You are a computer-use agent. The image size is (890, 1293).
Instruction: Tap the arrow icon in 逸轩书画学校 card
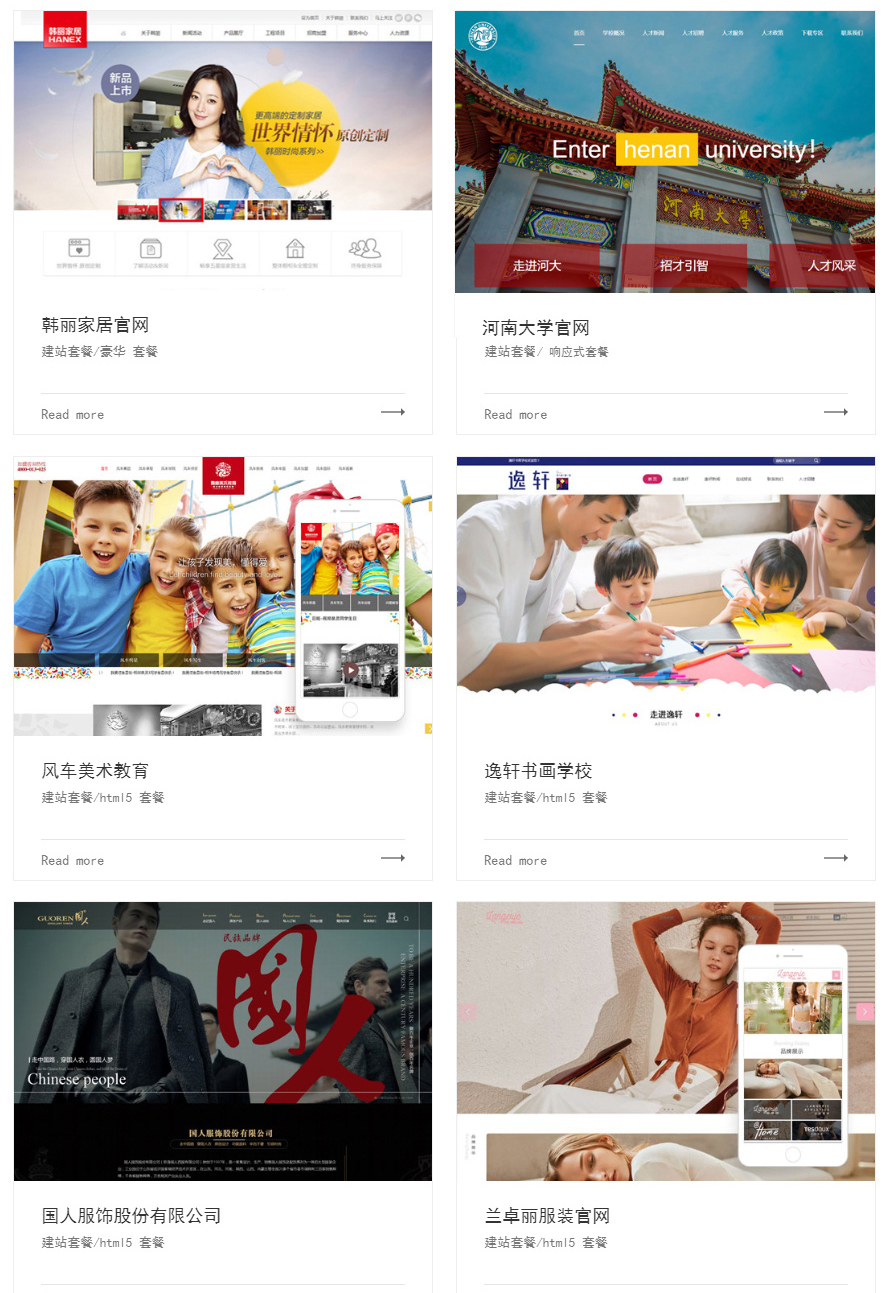point(835,858)
